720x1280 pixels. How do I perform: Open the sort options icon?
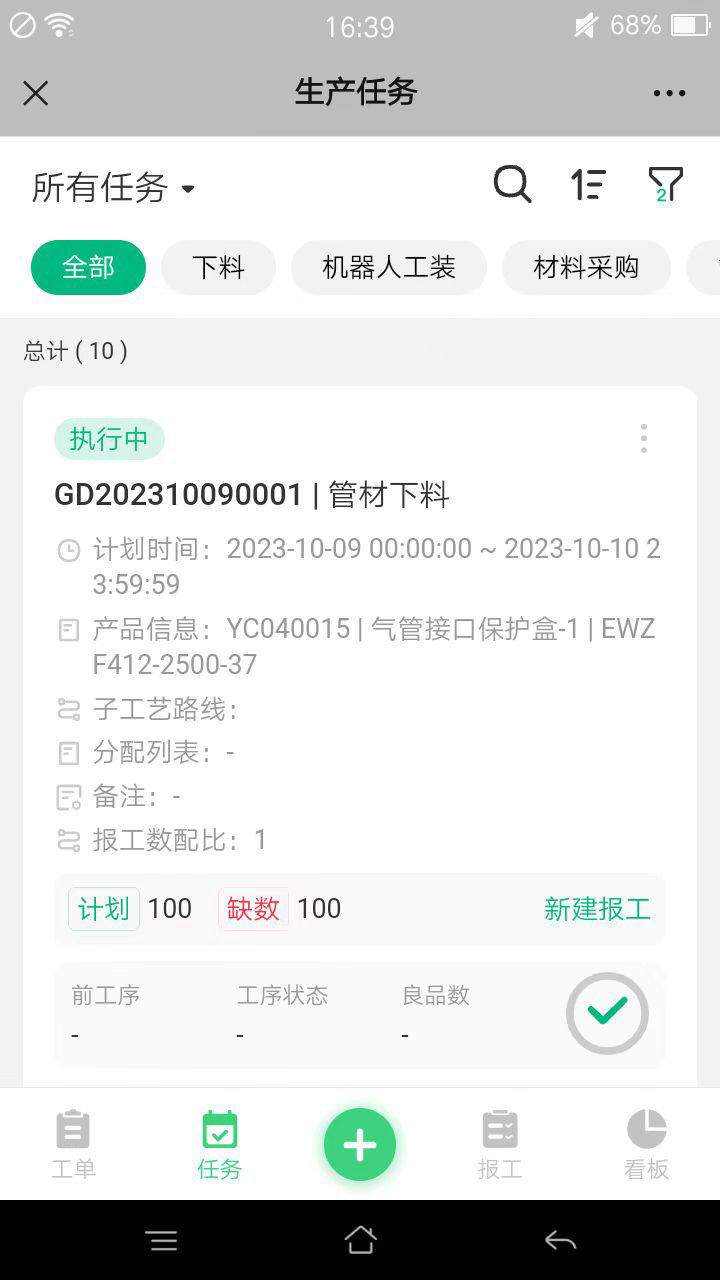point(588,185)
